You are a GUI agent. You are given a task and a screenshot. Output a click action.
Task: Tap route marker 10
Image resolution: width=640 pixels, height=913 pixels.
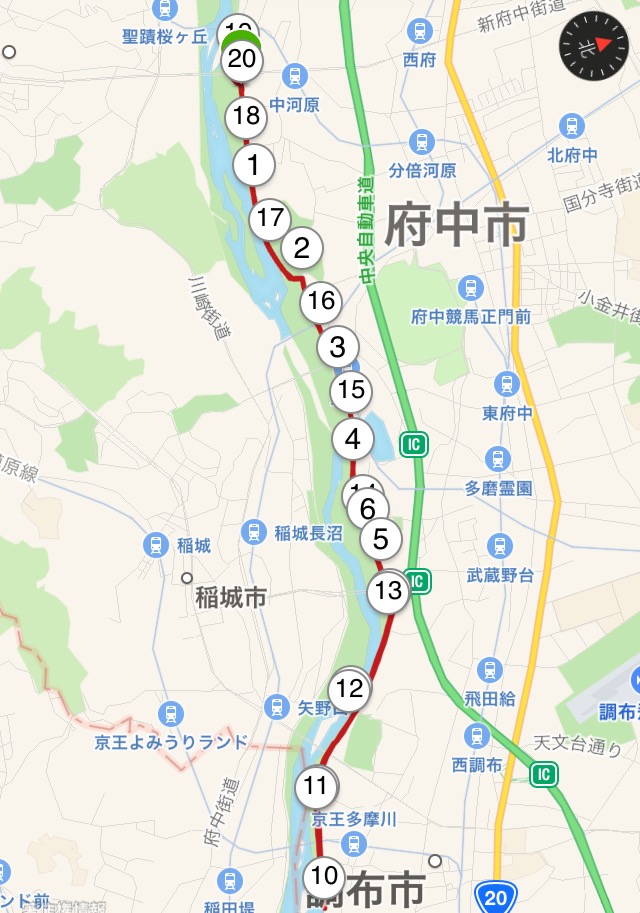(324, 878)
